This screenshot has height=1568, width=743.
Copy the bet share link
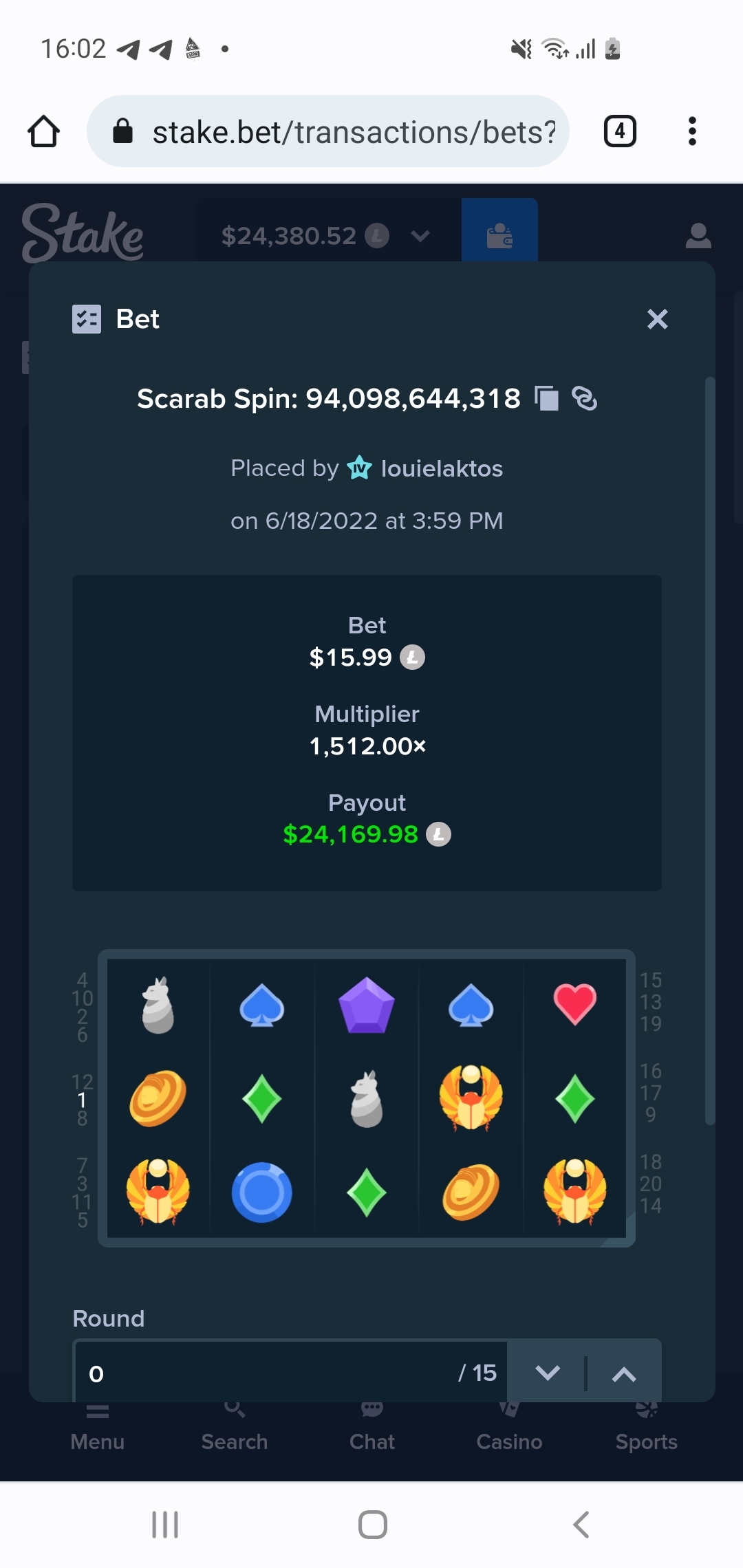click(584, 398)
